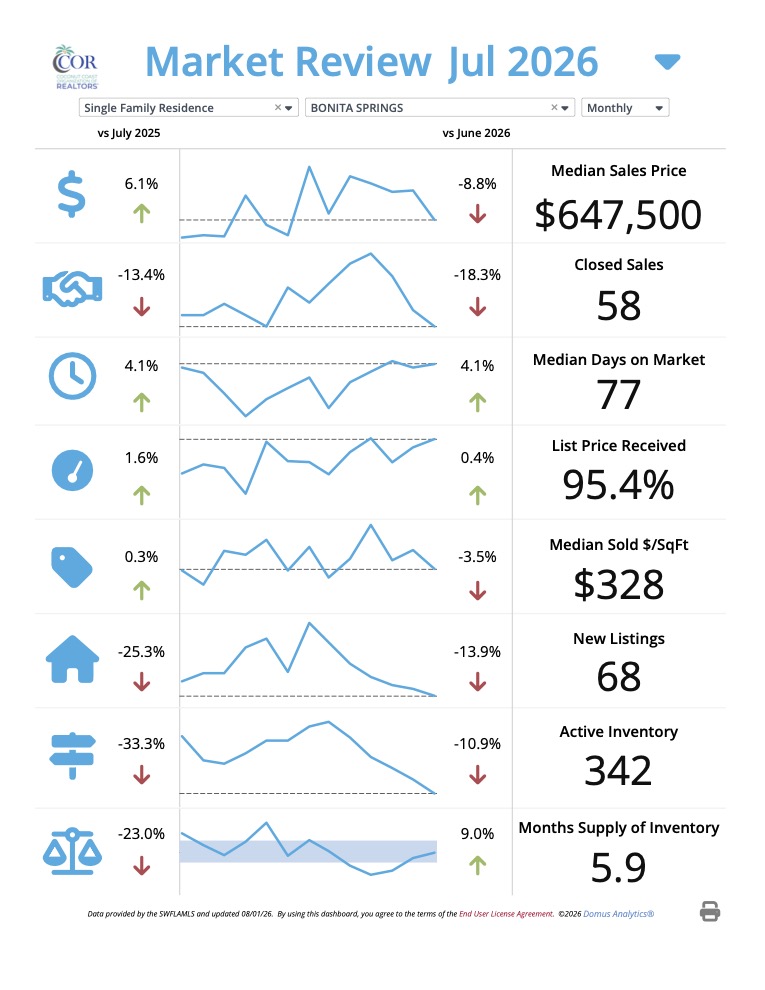Open the End User License Agreement link

[506, 914]
